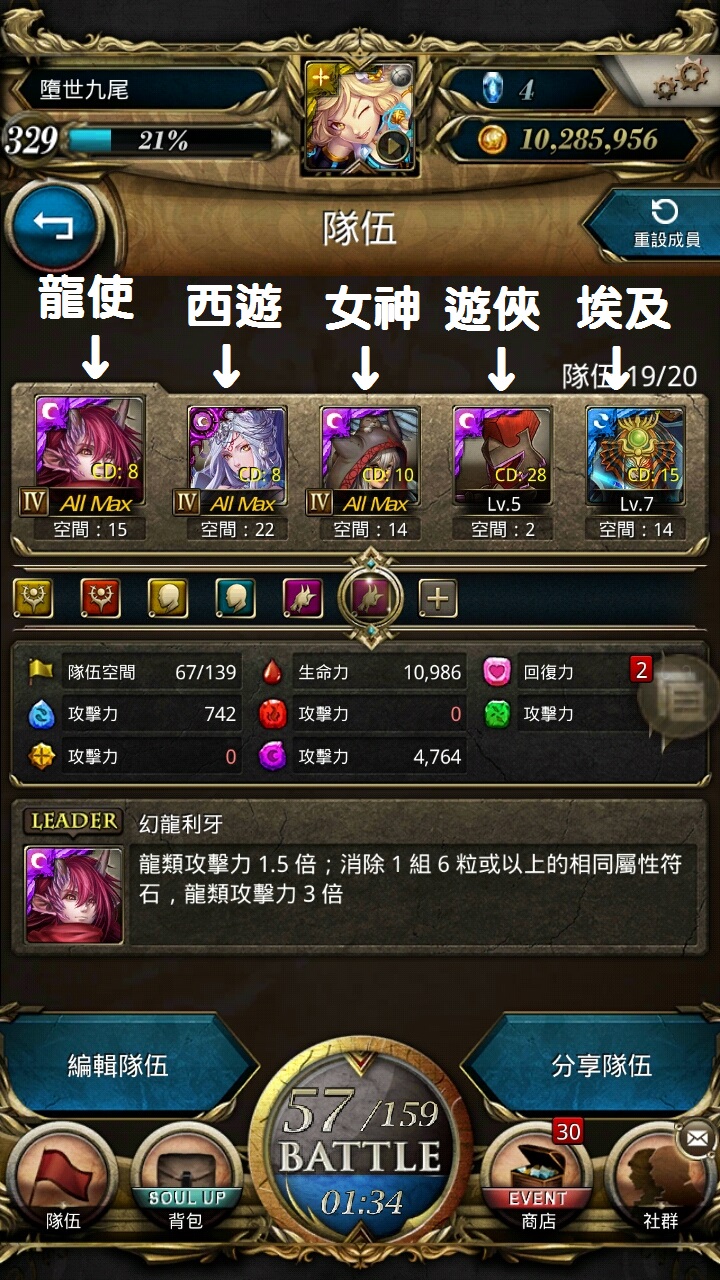Add a new team with plus slot
The height and width of the screenshot is (1280, 720).
(x=437, y=598)
